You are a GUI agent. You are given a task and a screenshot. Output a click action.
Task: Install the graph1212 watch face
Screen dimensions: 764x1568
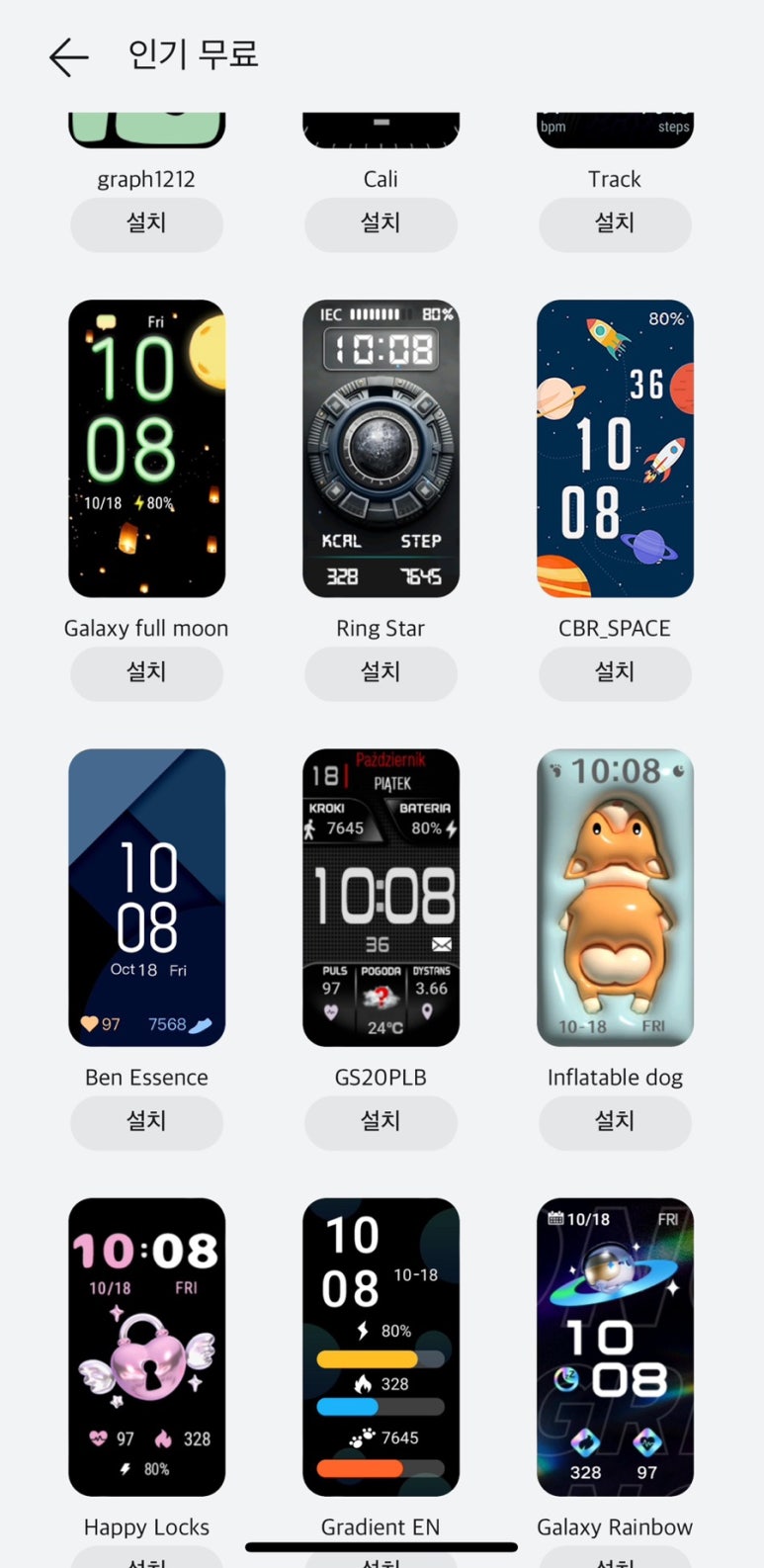(146, 224)
